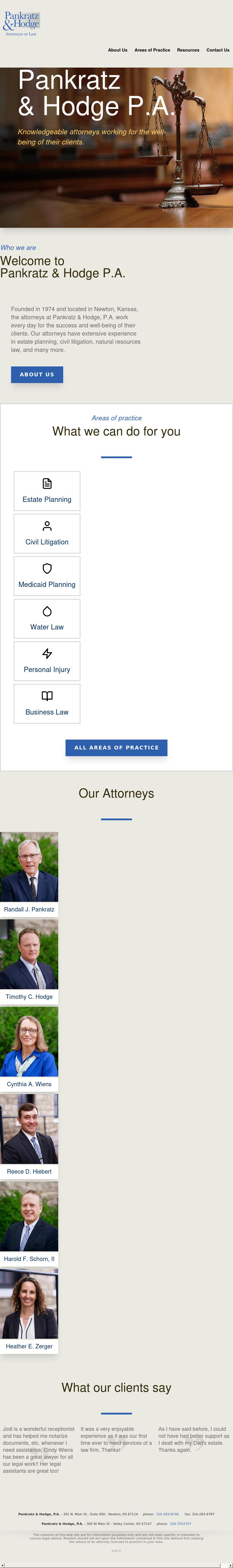View Harold F. Schorn, II profile
The width and height of the screenshot is (233, 1568).
click(x=29, y=1223)
